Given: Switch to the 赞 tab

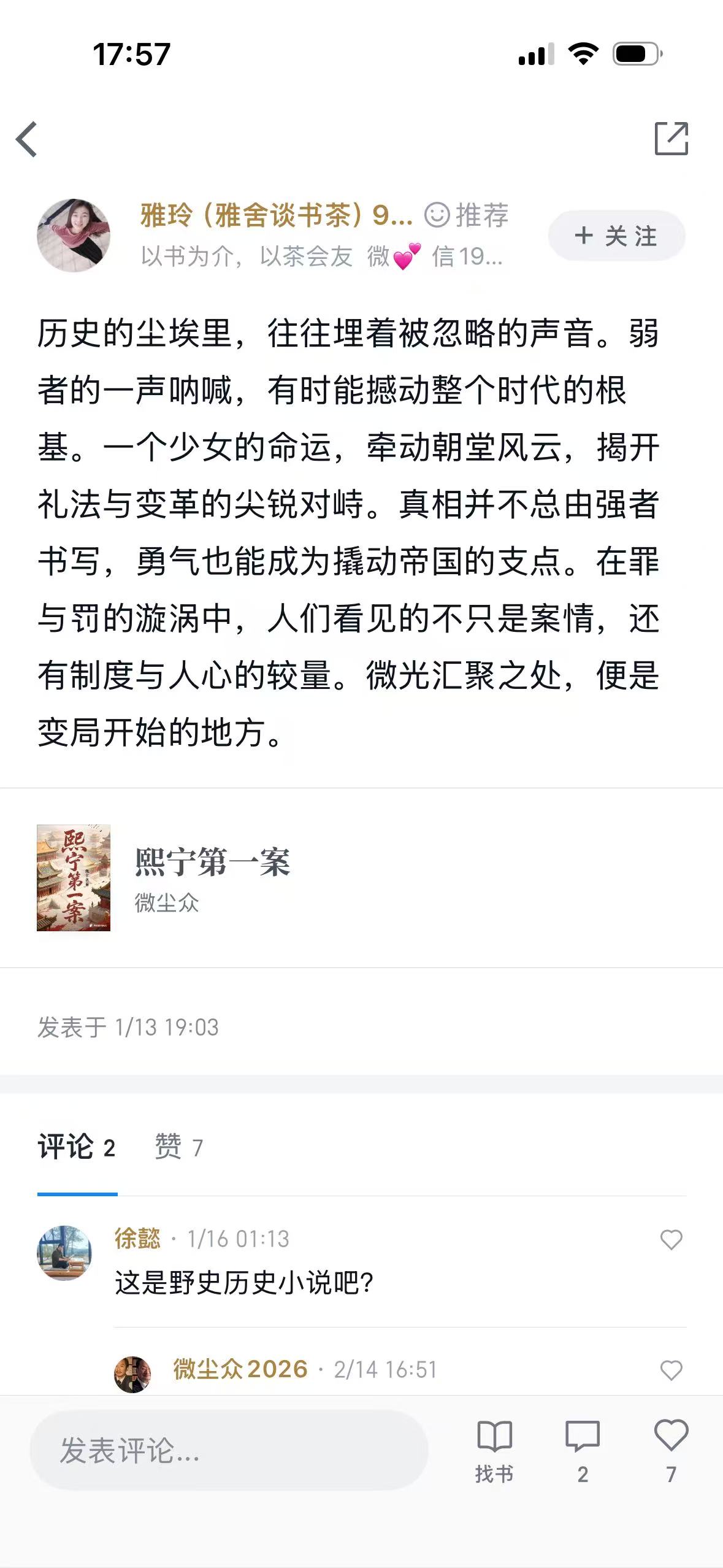Looking at the screenshot, I should click(178, 1147).
